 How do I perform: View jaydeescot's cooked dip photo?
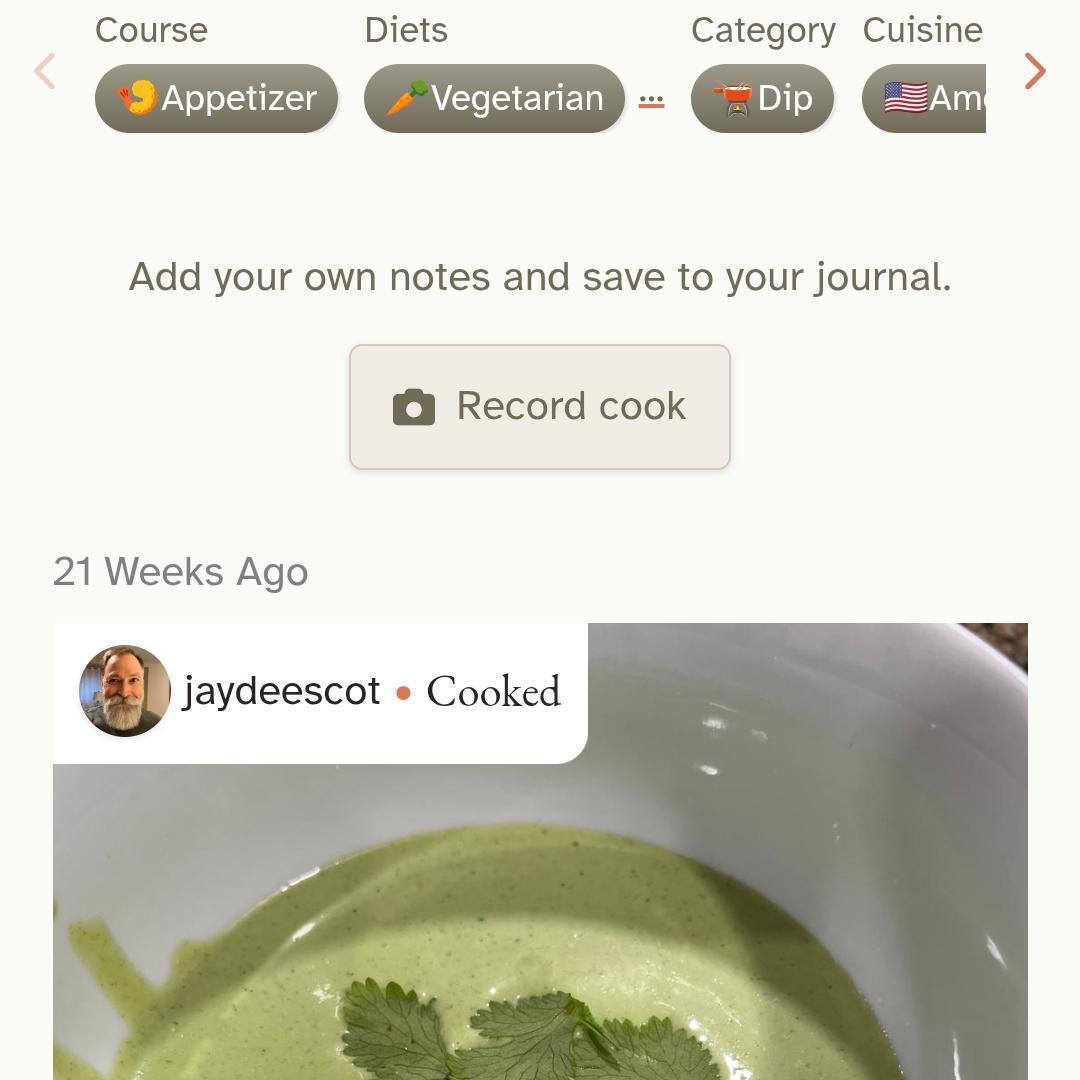point(540,920)
